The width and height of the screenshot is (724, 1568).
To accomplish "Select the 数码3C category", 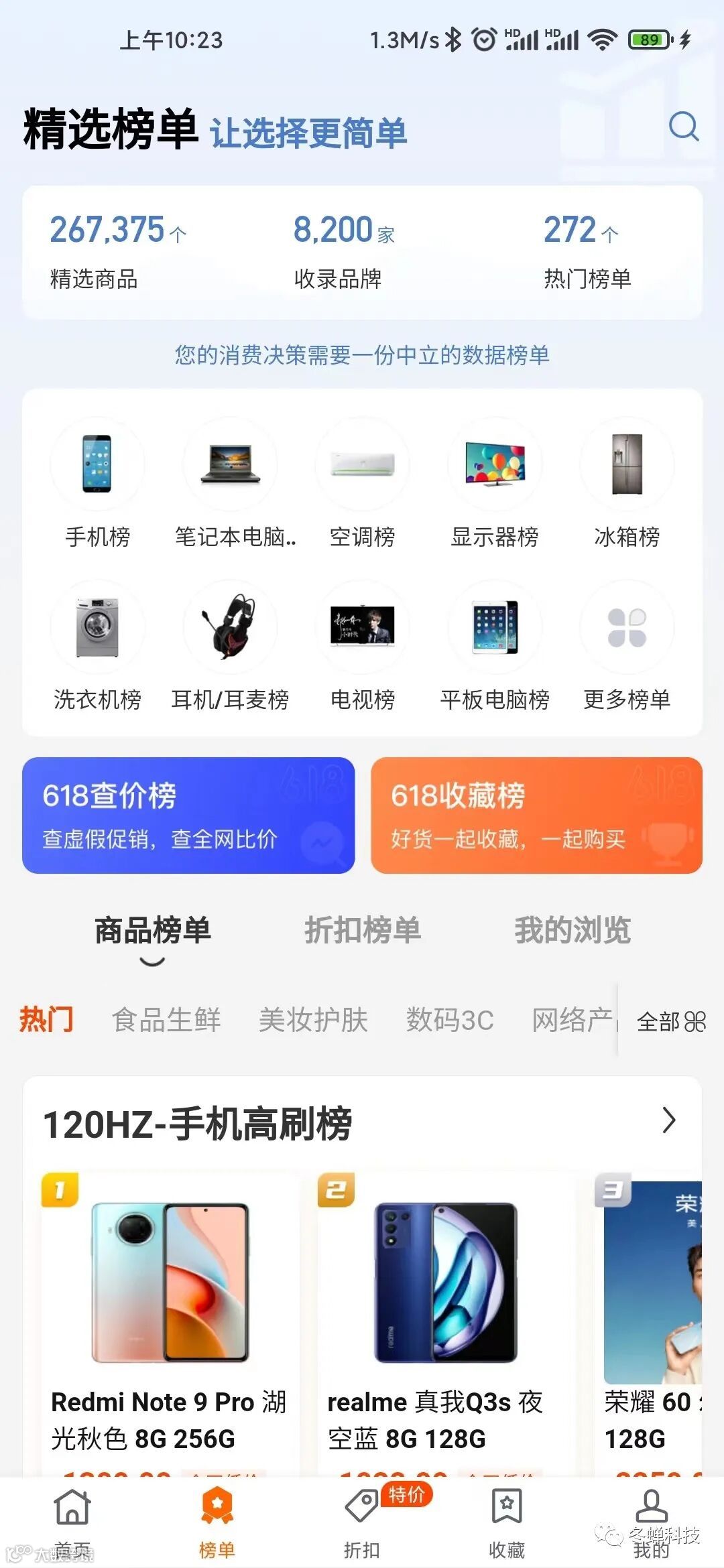I will tap(450, 1021).
